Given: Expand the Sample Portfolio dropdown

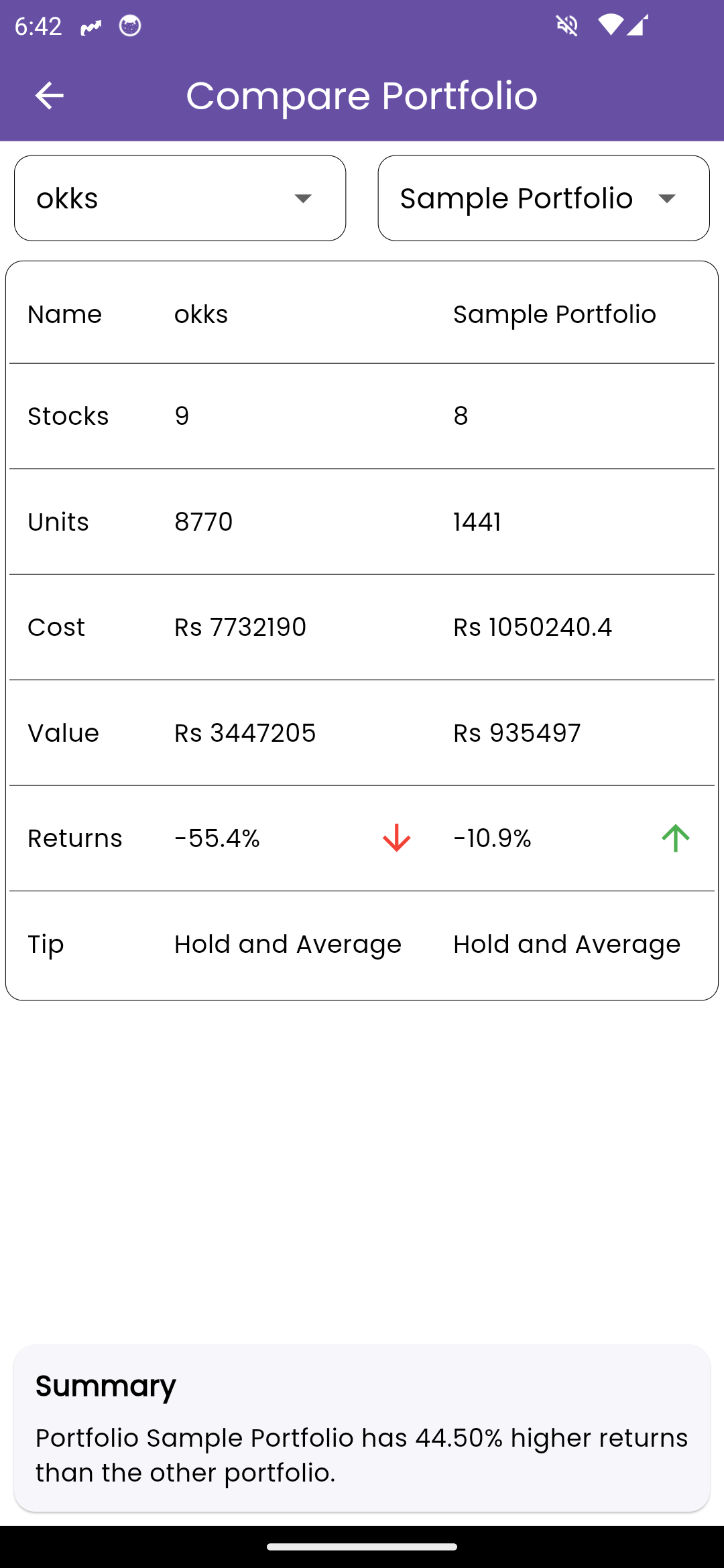Looking at the screenshot, I should [543, 198].
